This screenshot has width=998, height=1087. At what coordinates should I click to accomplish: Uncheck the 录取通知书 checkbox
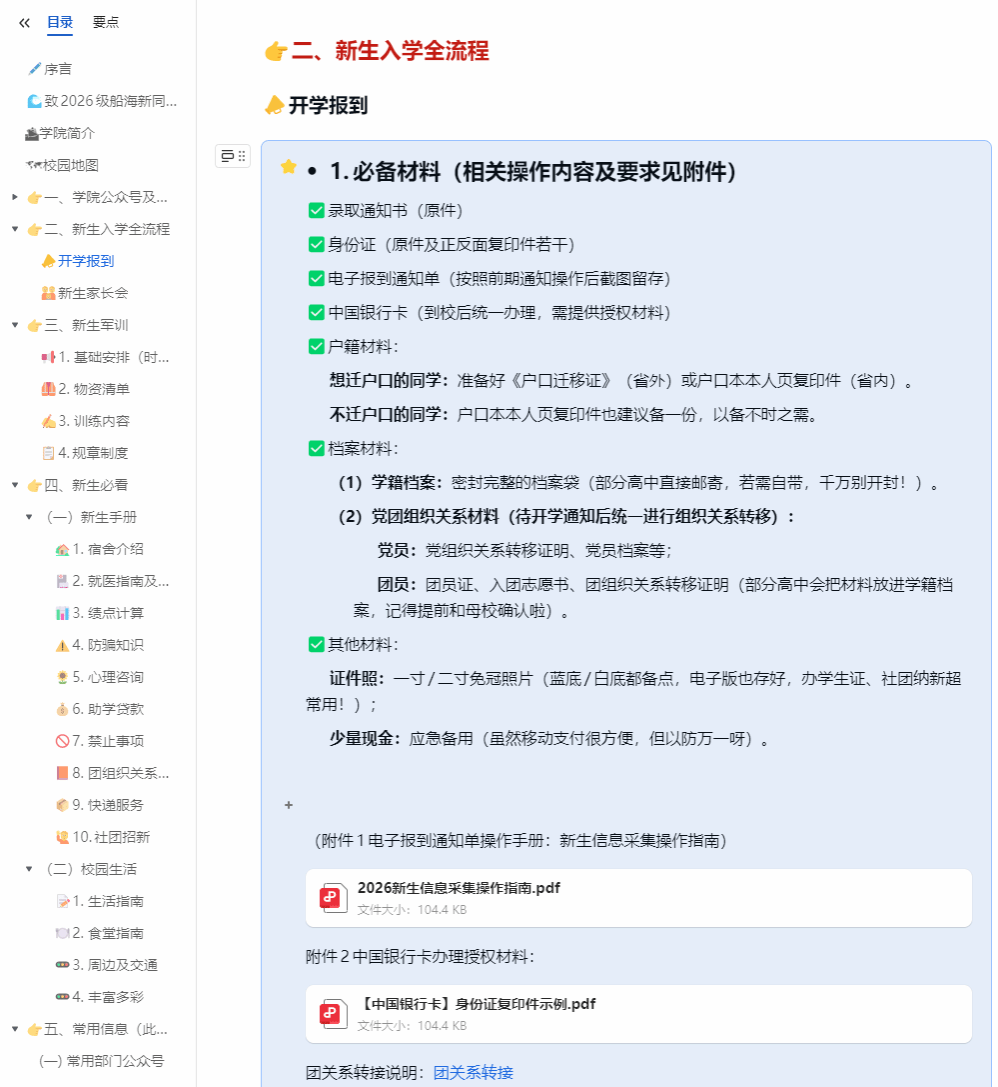[316, 211]
